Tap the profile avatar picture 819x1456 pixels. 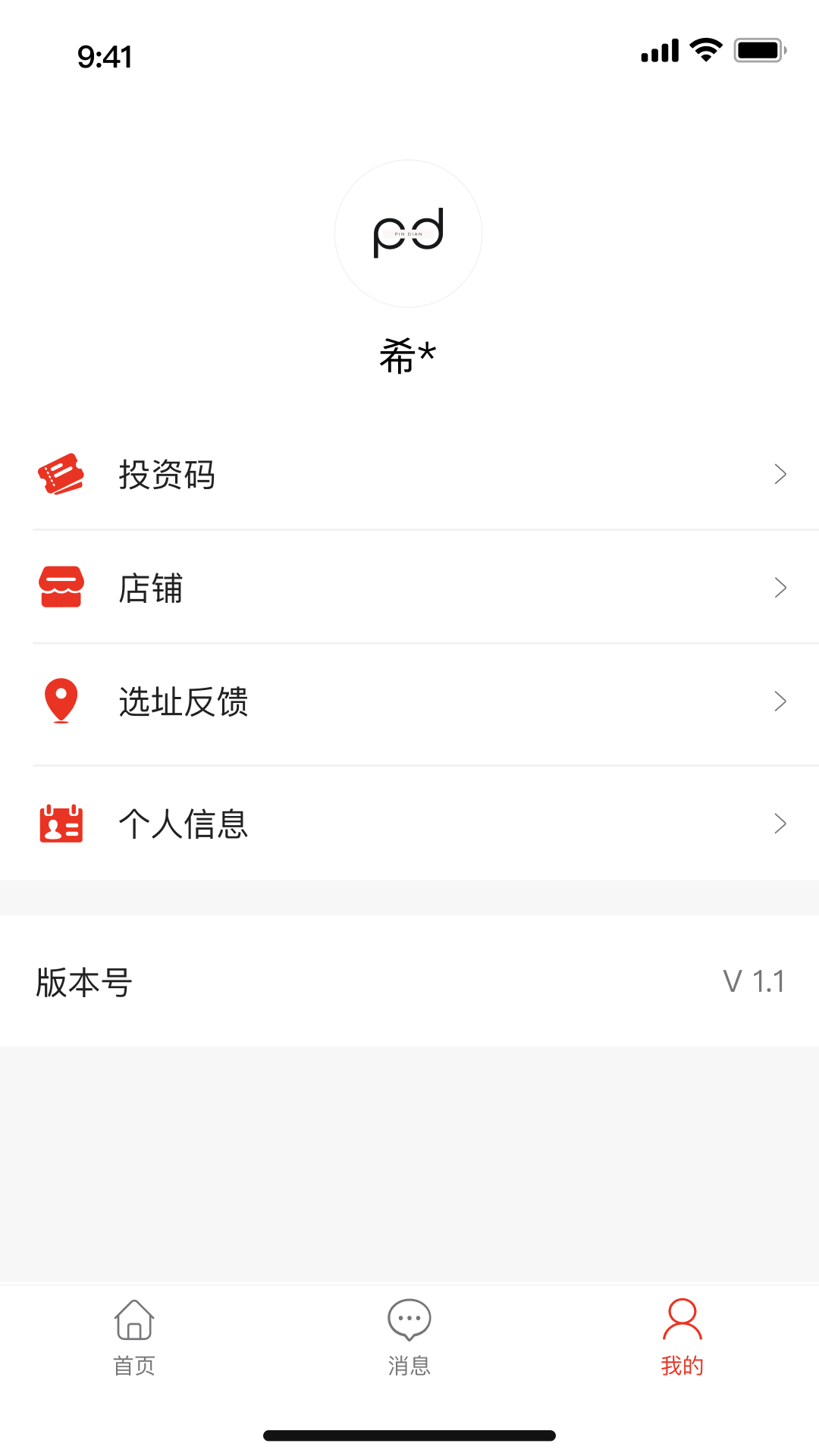(408, 234)
